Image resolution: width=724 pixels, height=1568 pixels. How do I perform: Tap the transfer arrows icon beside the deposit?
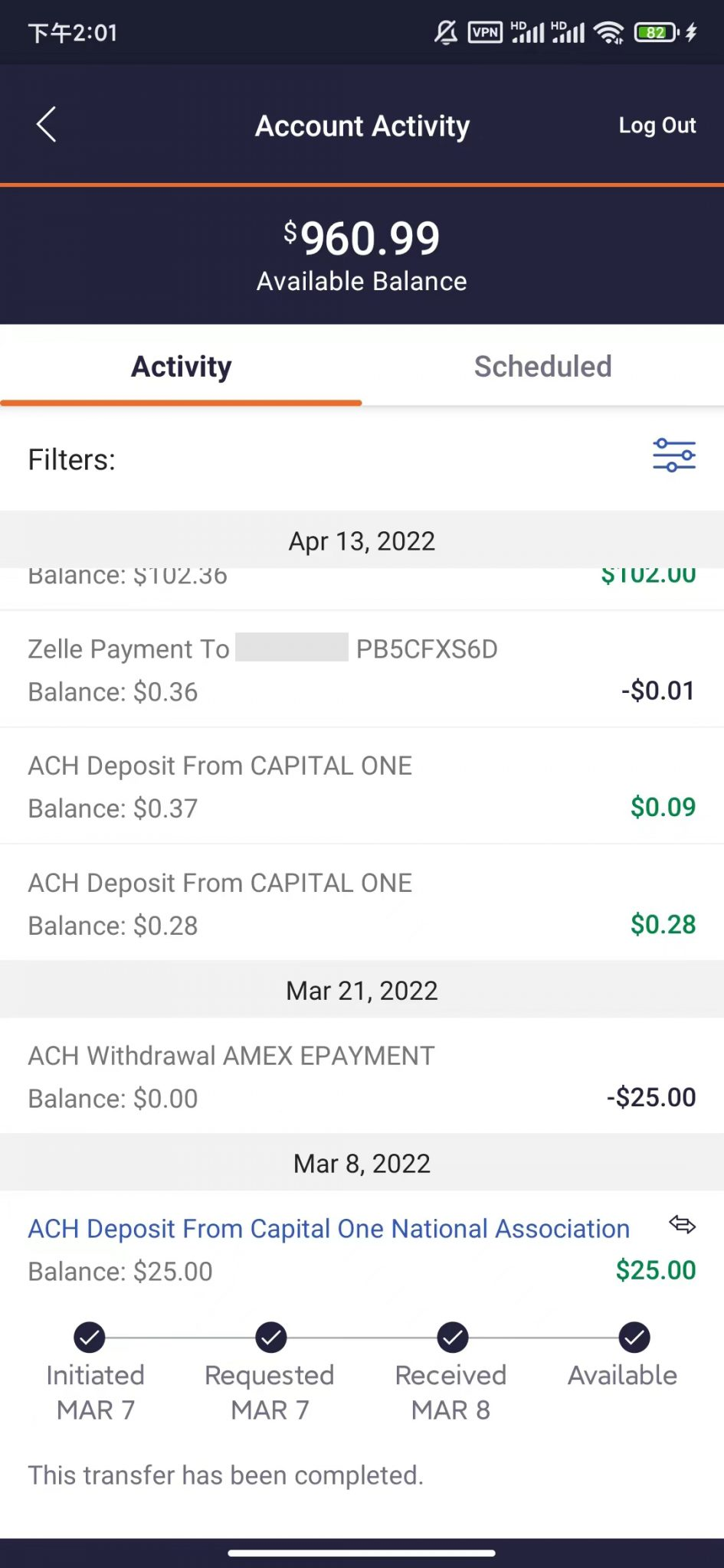pos(682,1225)
